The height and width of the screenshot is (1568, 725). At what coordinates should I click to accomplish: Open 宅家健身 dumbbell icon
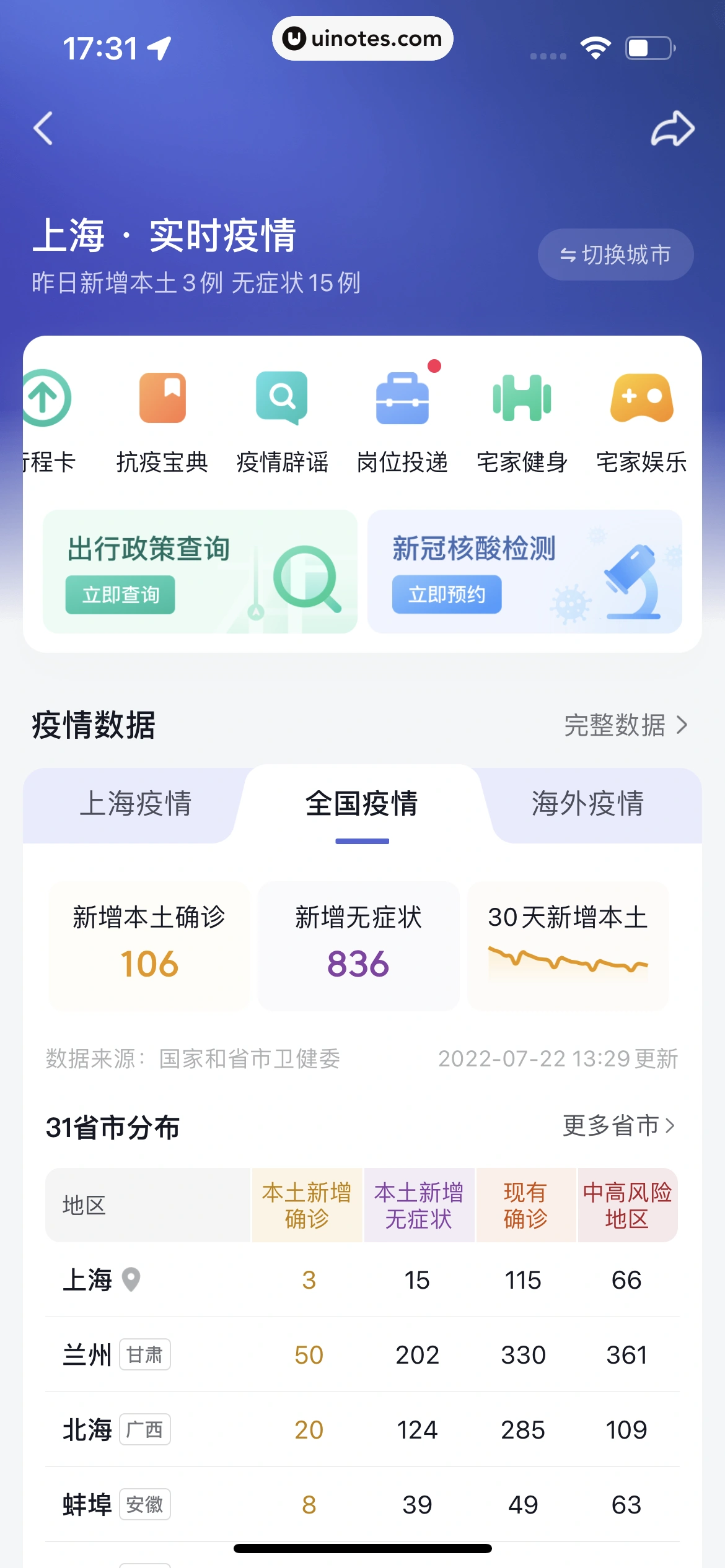[523, 398]
